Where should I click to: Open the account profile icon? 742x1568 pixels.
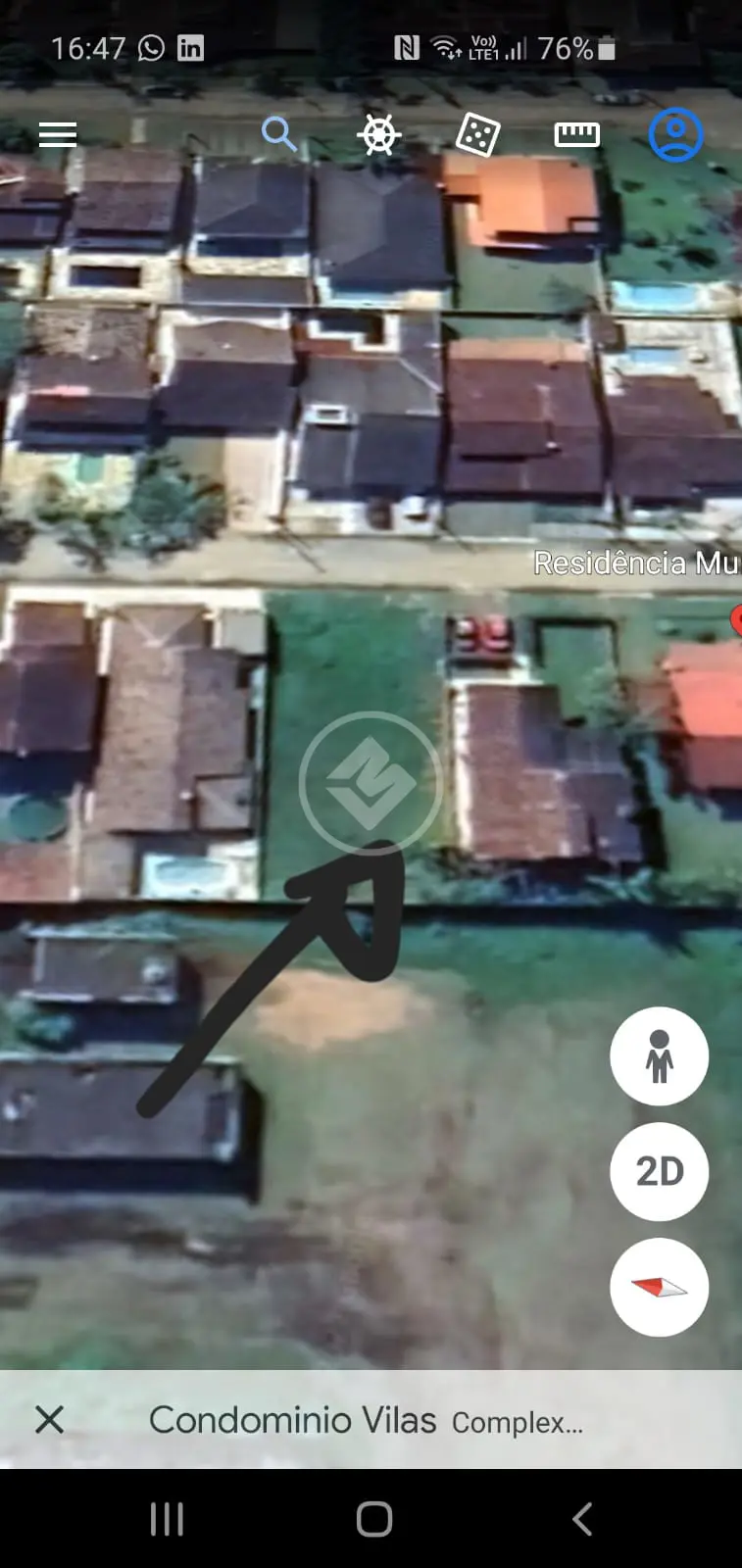click(676, 134)
